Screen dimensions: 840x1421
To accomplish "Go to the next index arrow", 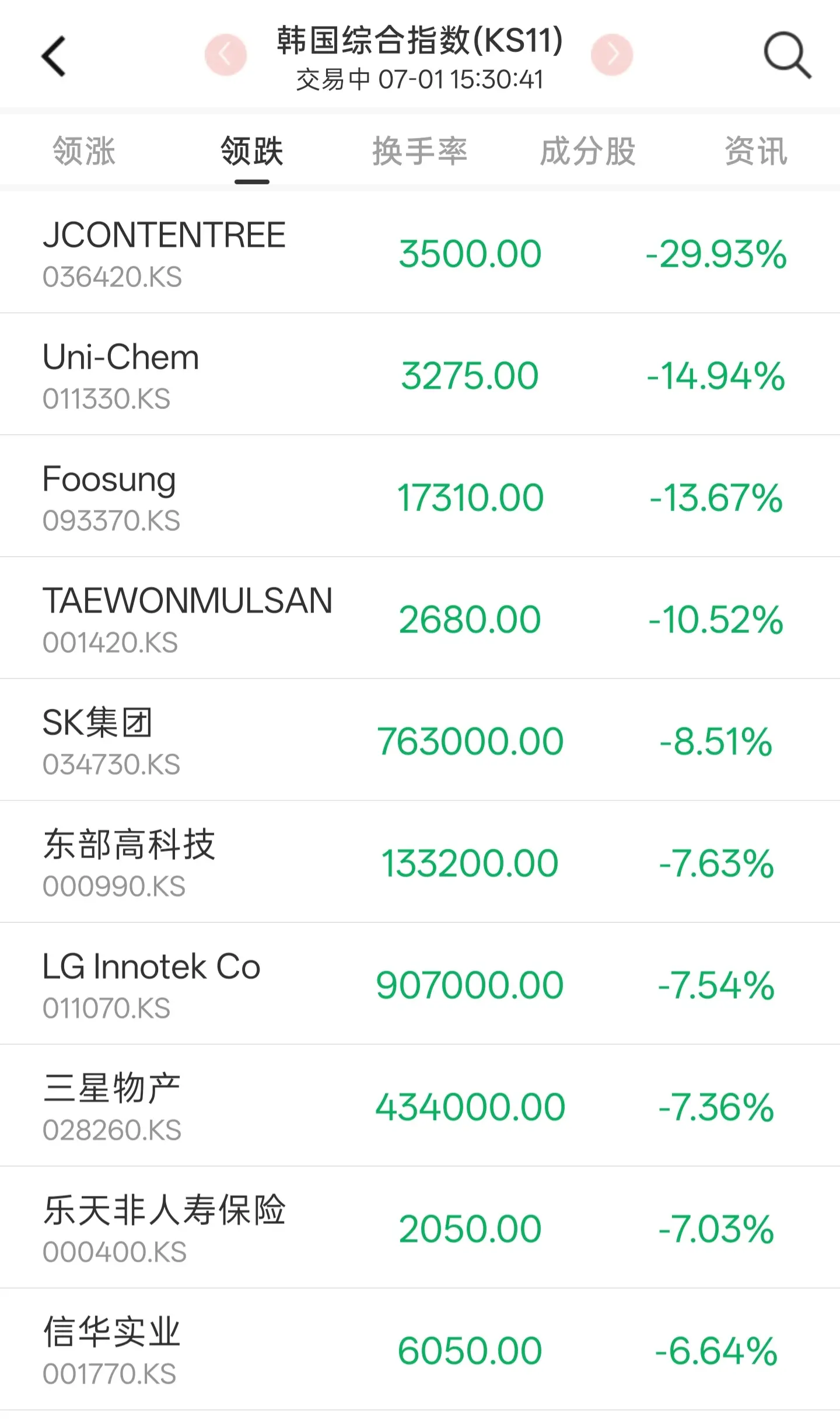I will tap(612, 55).
